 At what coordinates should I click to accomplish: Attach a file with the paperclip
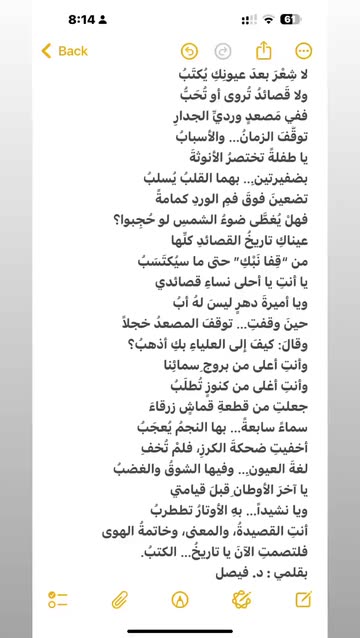(120, 599)
